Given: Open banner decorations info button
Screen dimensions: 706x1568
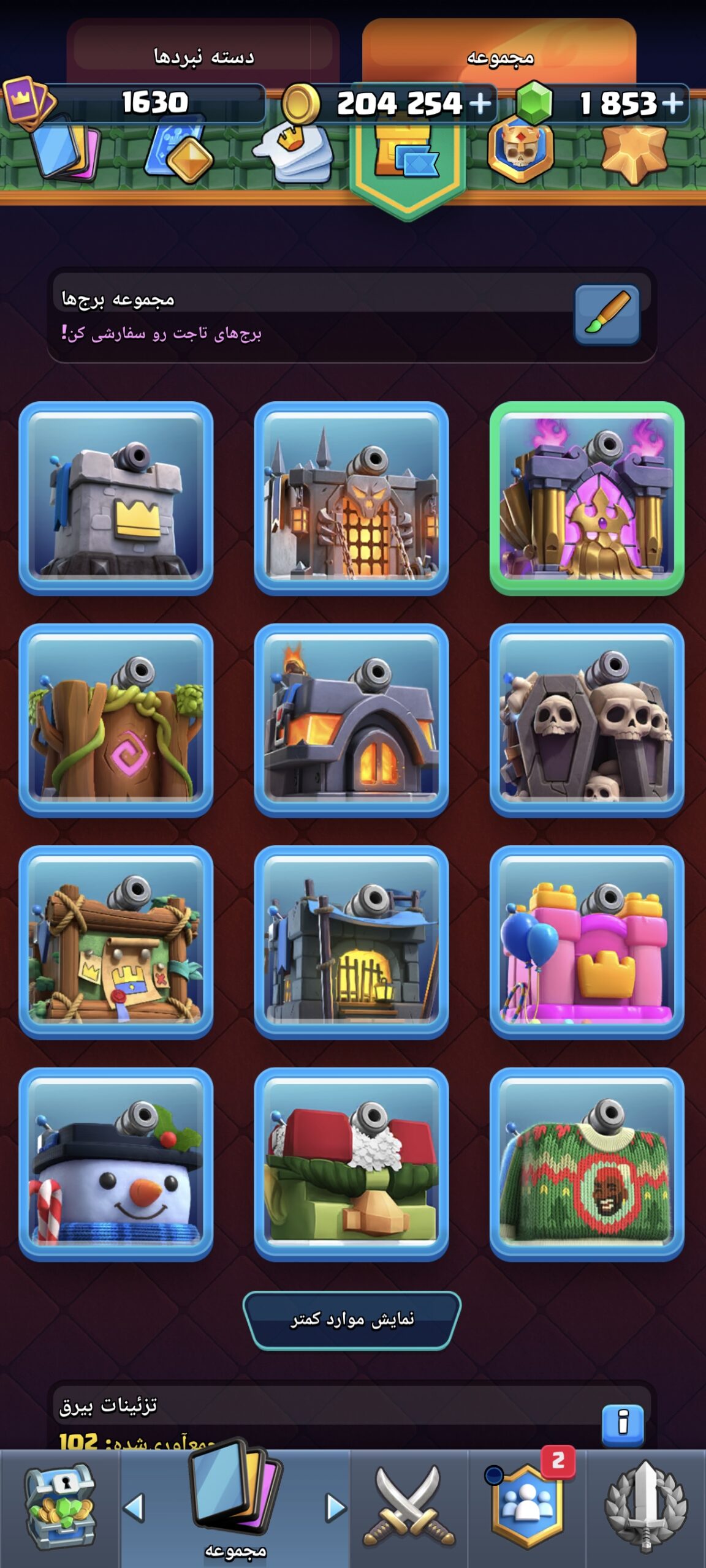Looking at the screenshot, I should [623, 1425].
